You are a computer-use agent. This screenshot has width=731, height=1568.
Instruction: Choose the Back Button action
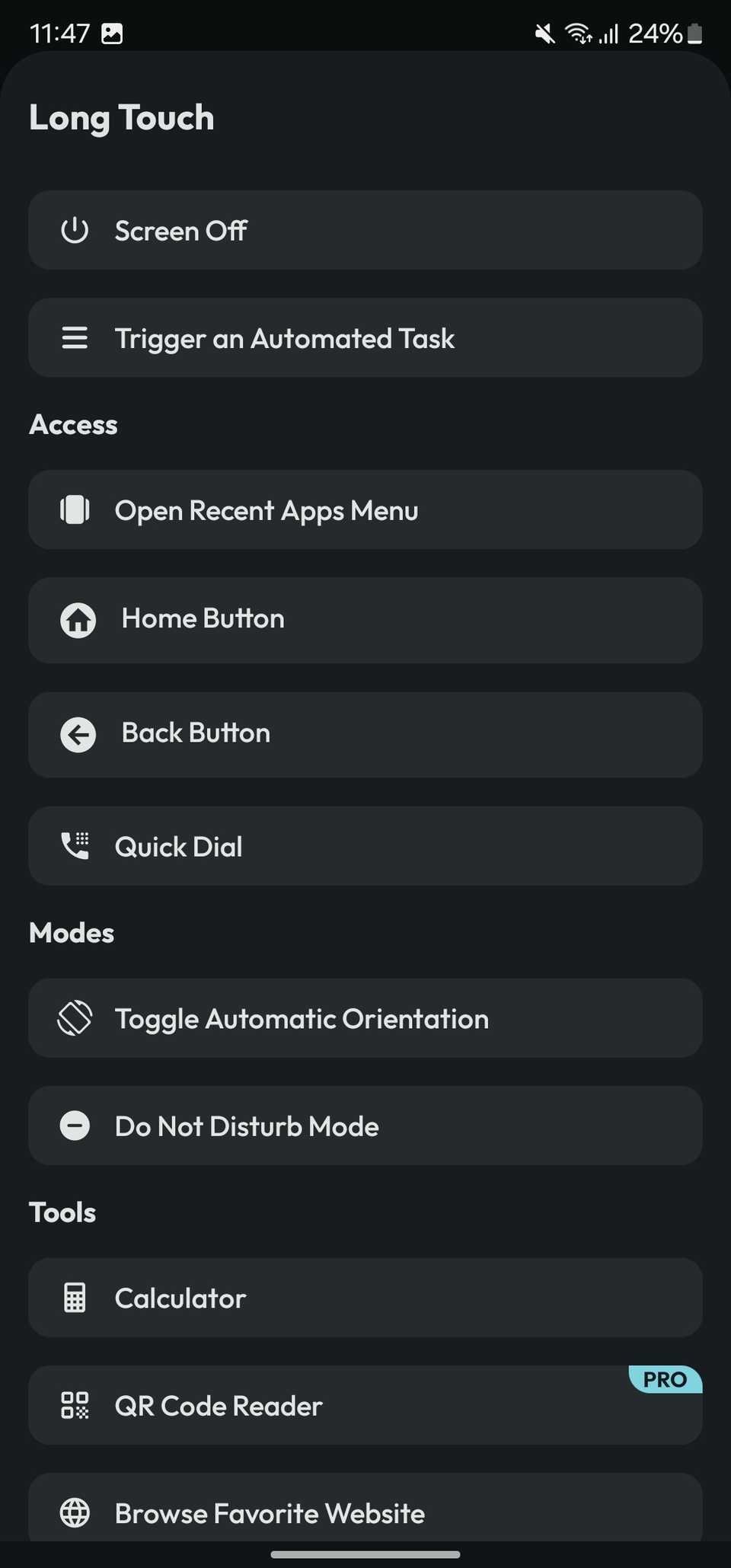coord(365,734)
